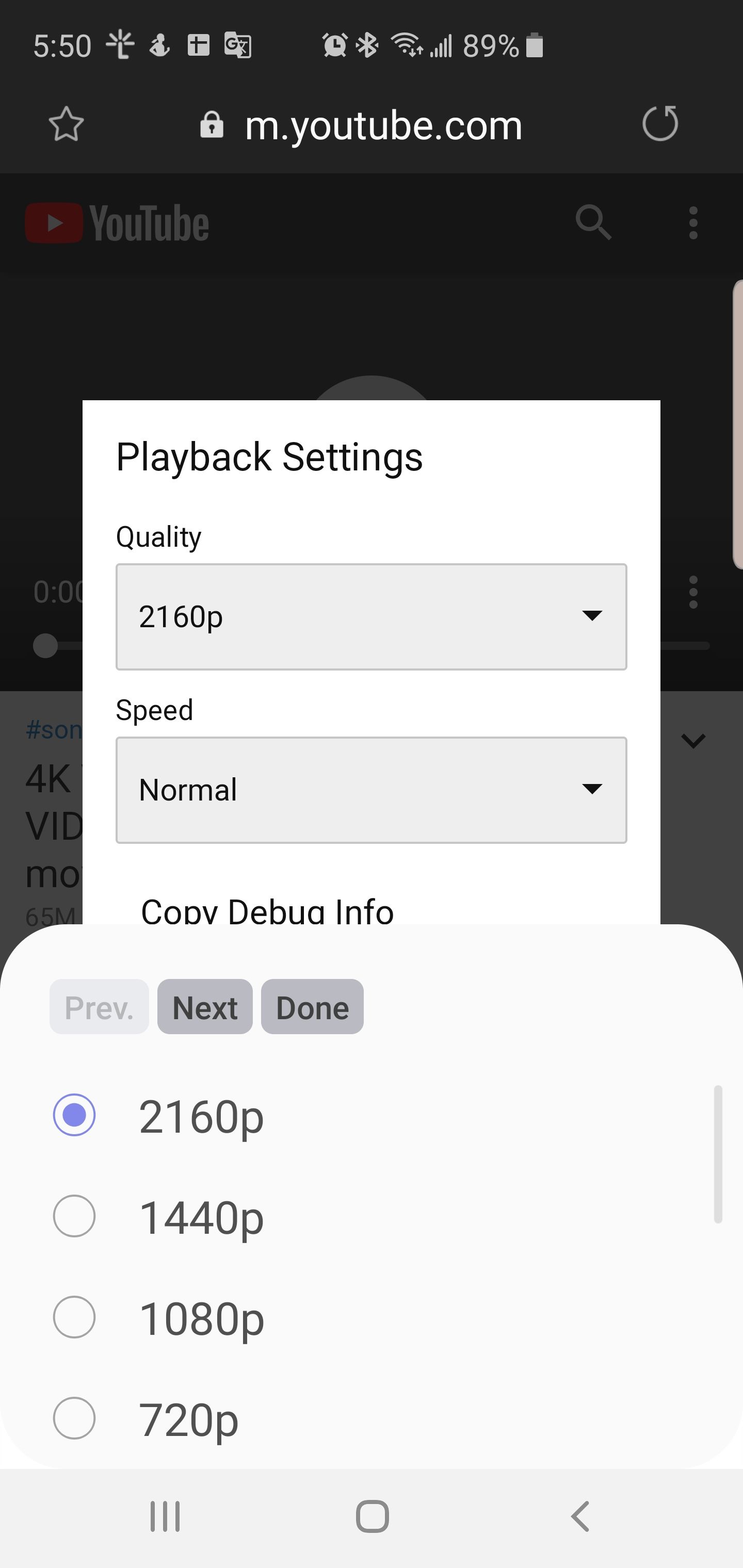Viewport: 743px width, 1568px height.
Task: Bookmark this page with the star icon
Action: click(66, 124)
